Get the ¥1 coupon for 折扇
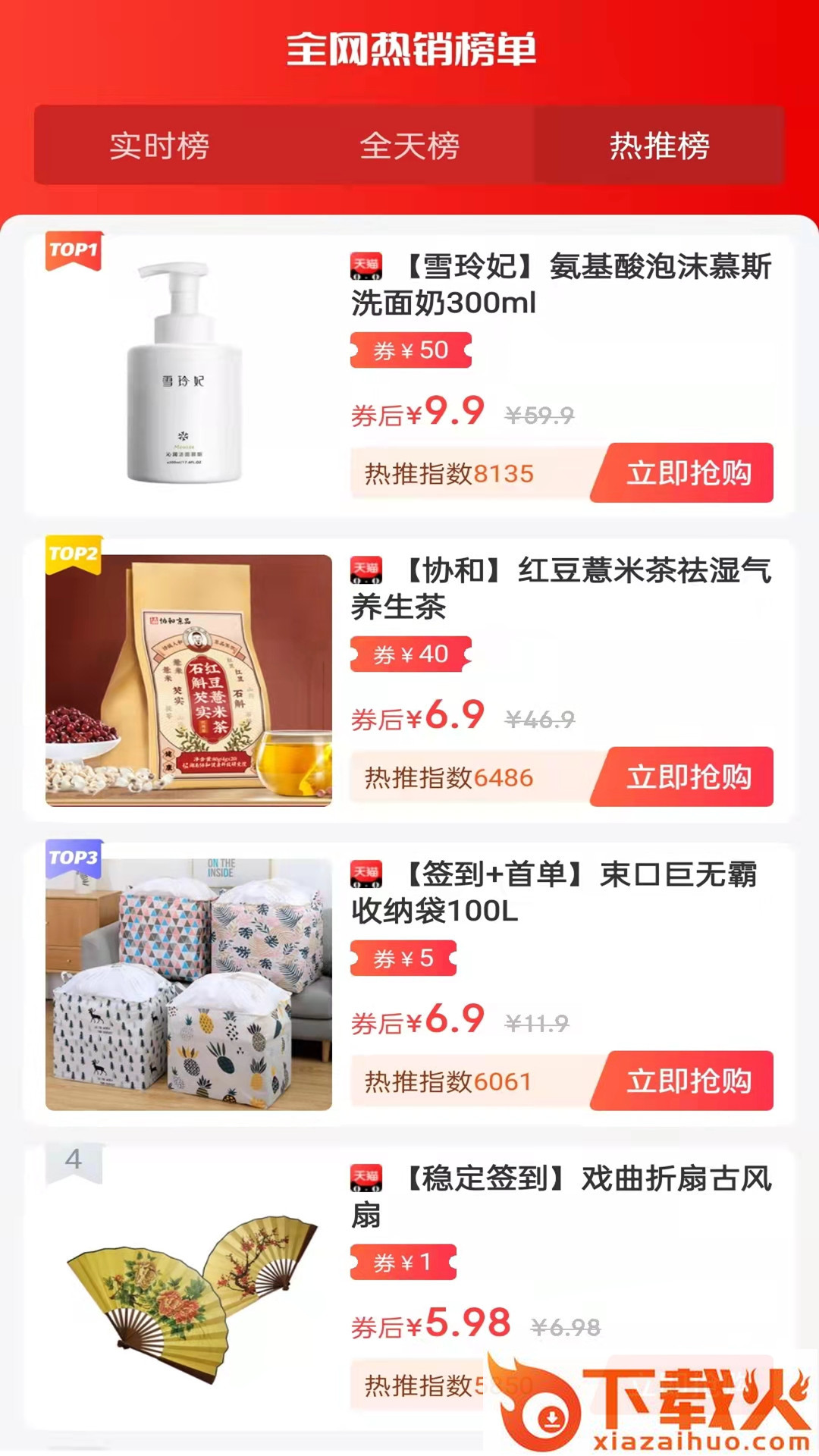Image resolution: width=819 pixels, height=1456 pixels. [403, 1263]
